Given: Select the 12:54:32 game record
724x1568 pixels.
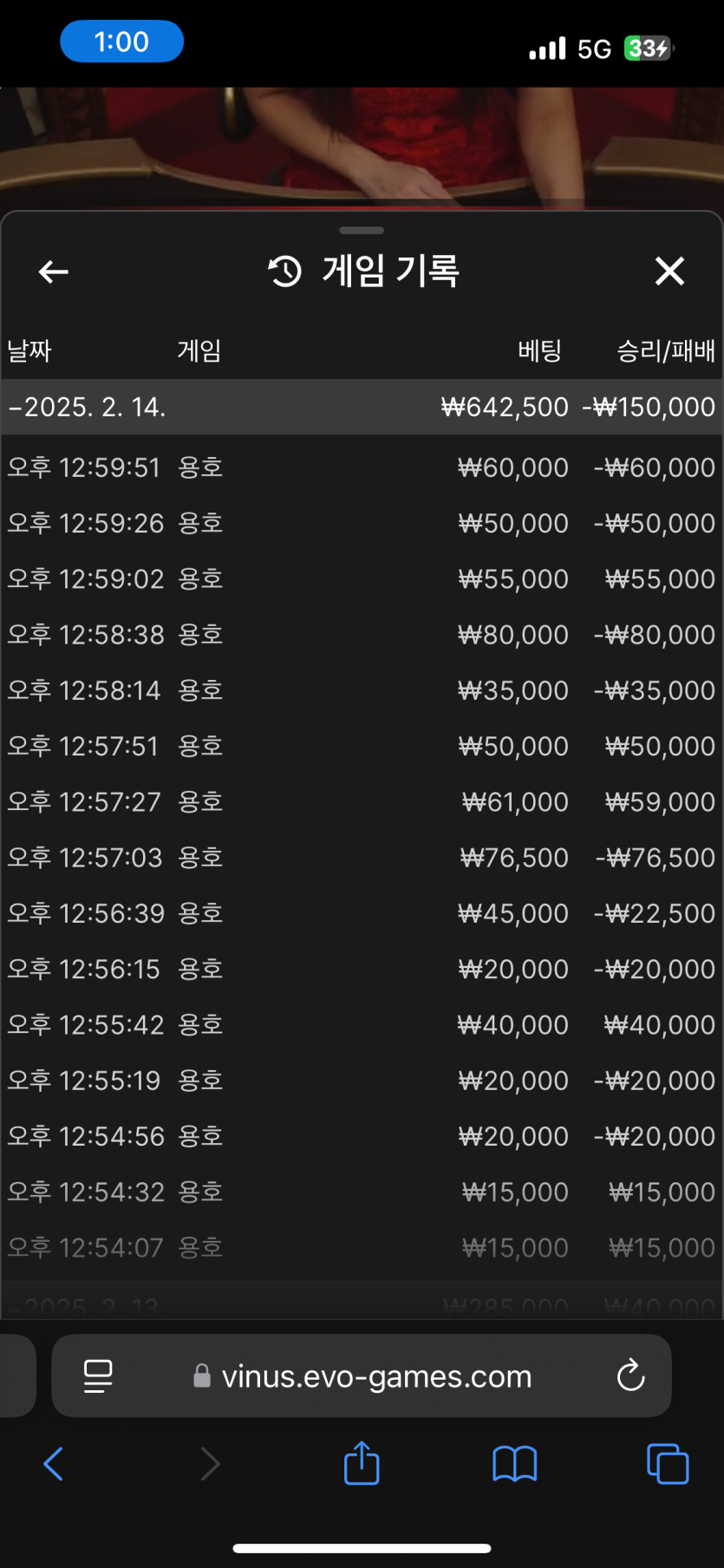Looking at the screenshot, I should point(362,1192).
